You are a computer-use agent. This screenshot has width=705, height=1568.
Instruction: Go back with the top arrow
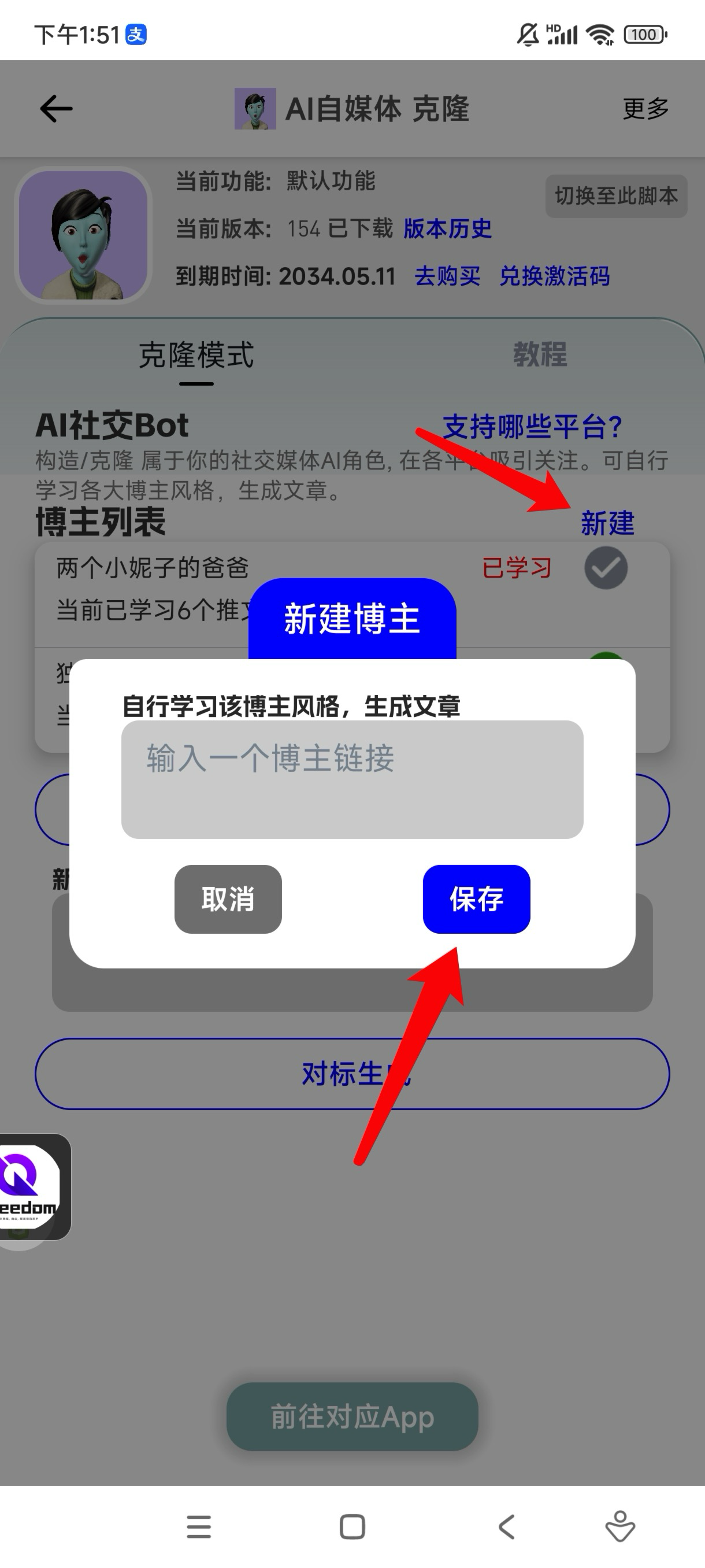(56, 109)
